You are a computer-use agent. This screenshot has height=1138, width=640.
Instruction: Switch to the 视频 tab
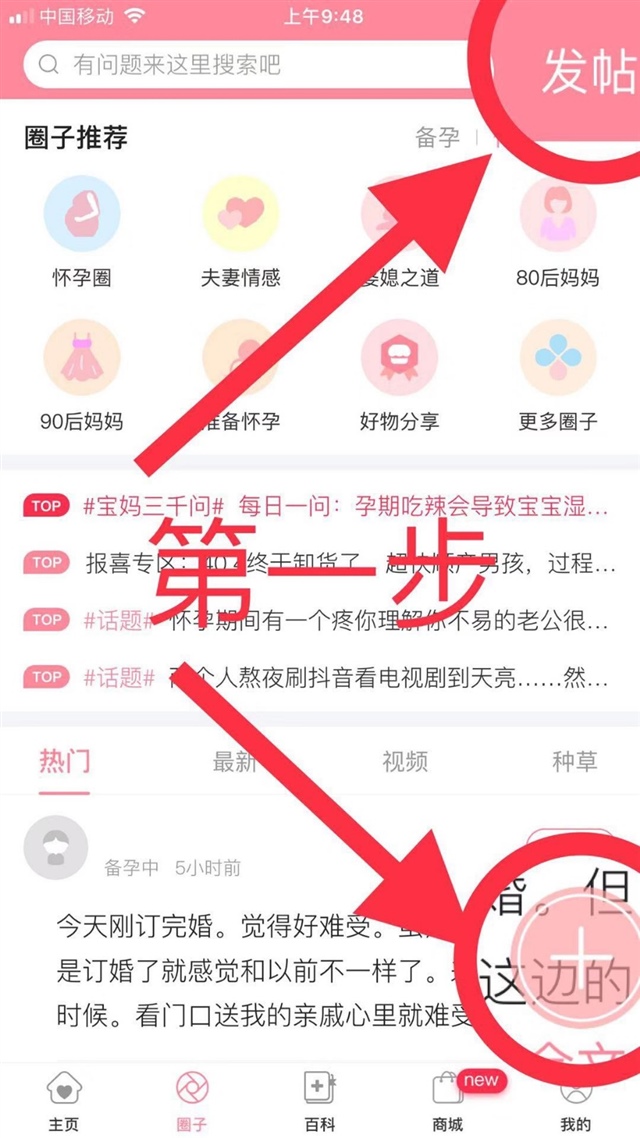[405, 762]
